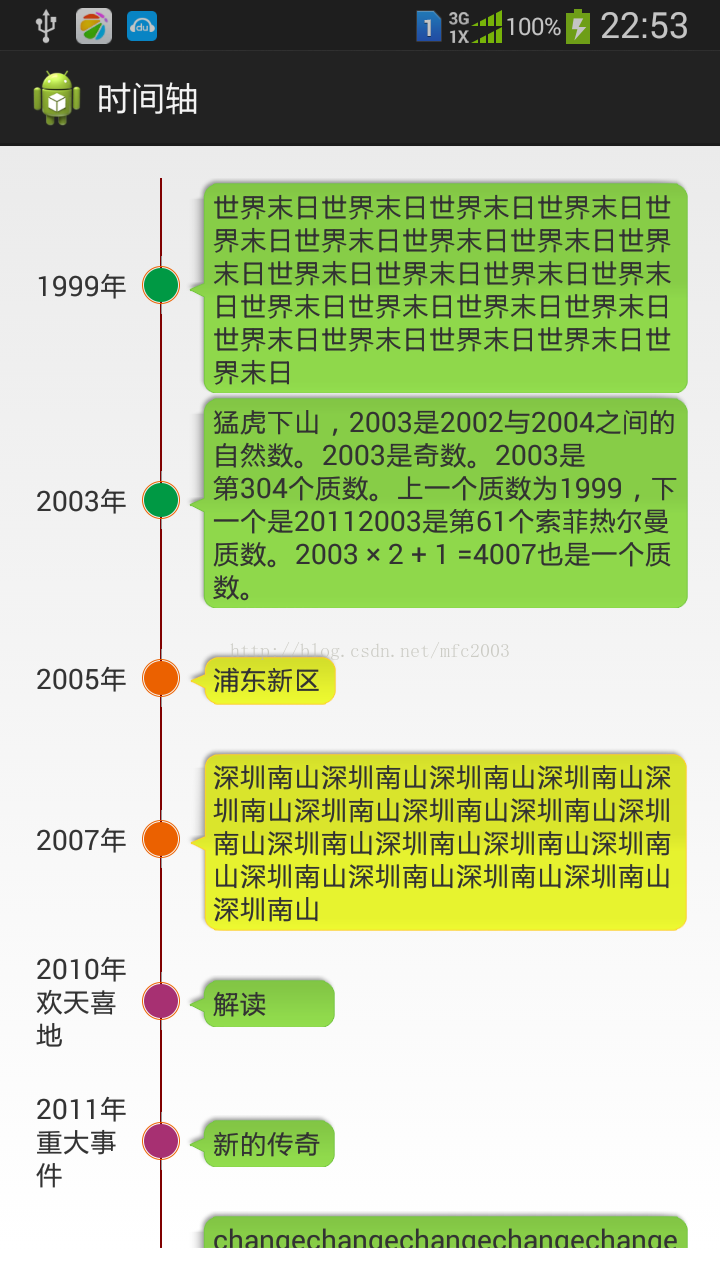Open the 1999年 世界末日 timeline entry
This screenshot has height=1280, width=720.
coord(445,288)
